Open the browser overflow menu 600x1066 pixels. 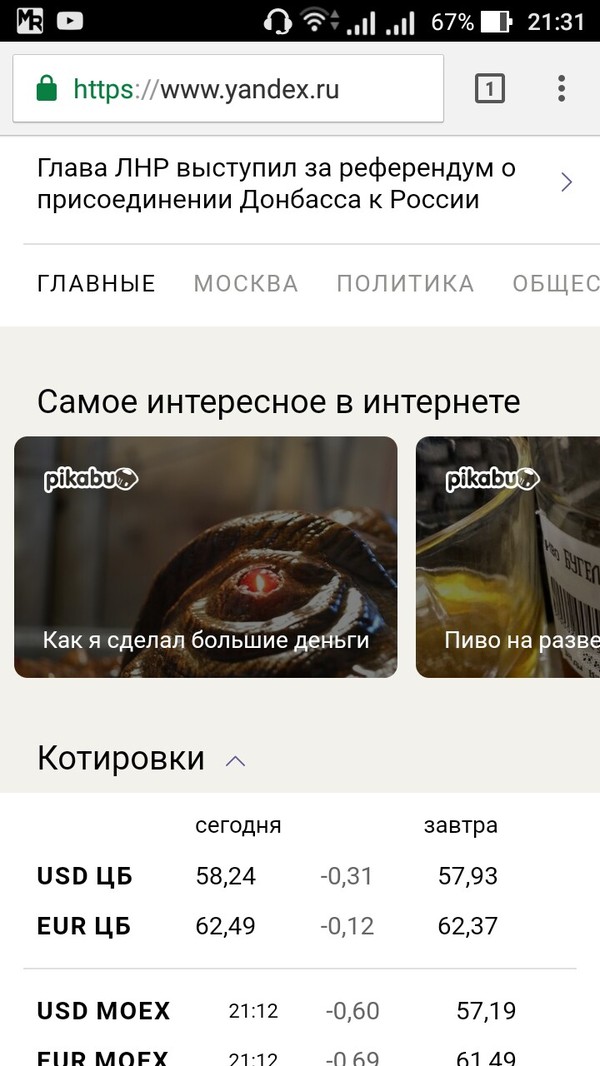pos(561,90)
